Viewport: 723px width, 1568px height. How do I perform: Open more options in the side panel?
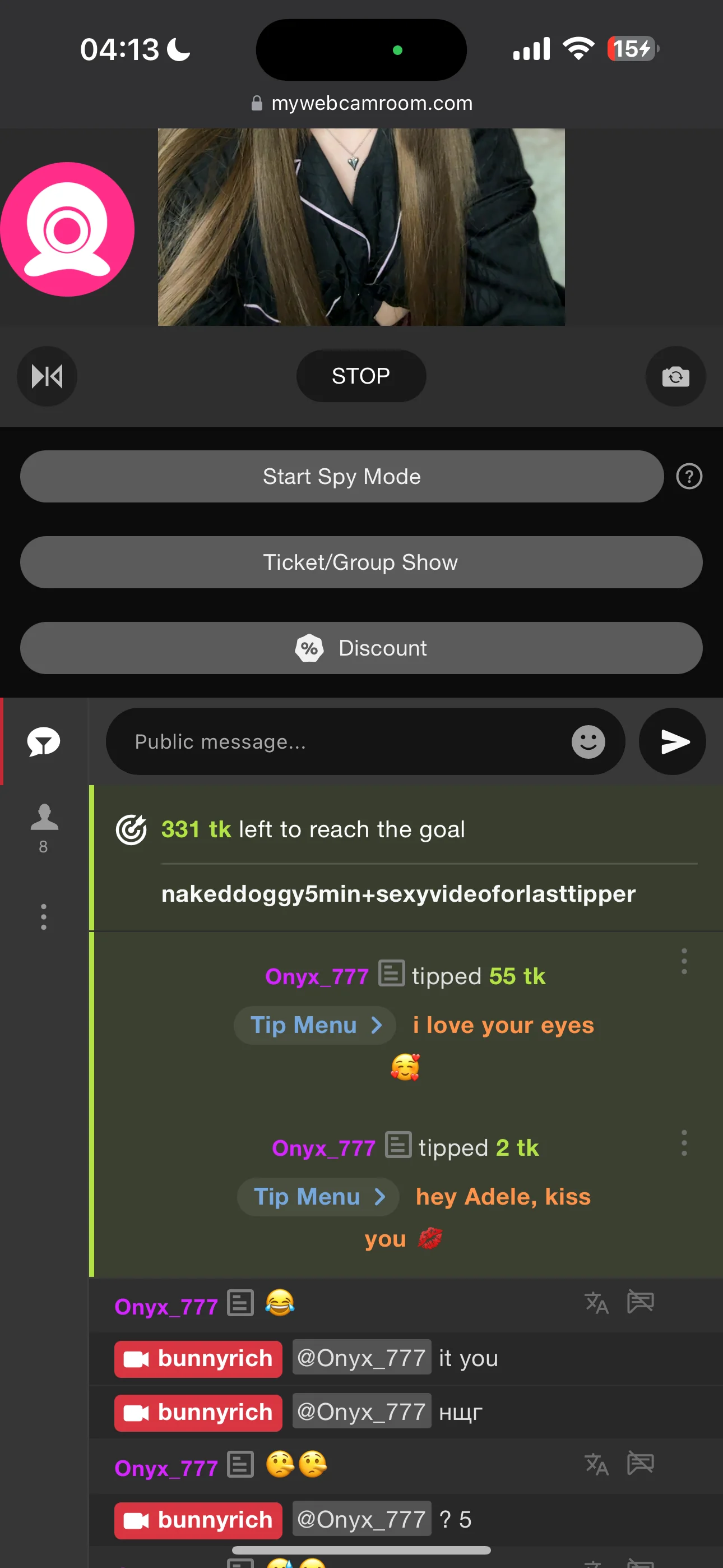(x=44, y=916)
